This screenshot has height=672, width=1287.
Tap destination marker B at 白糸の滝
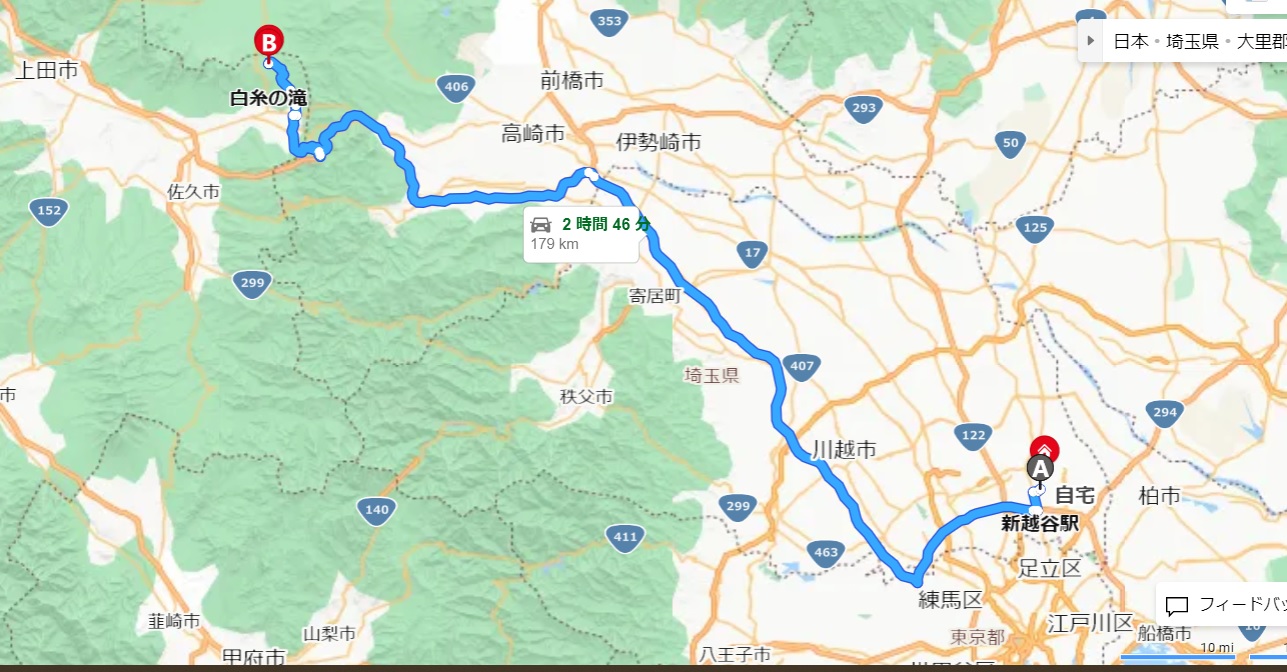268,41
